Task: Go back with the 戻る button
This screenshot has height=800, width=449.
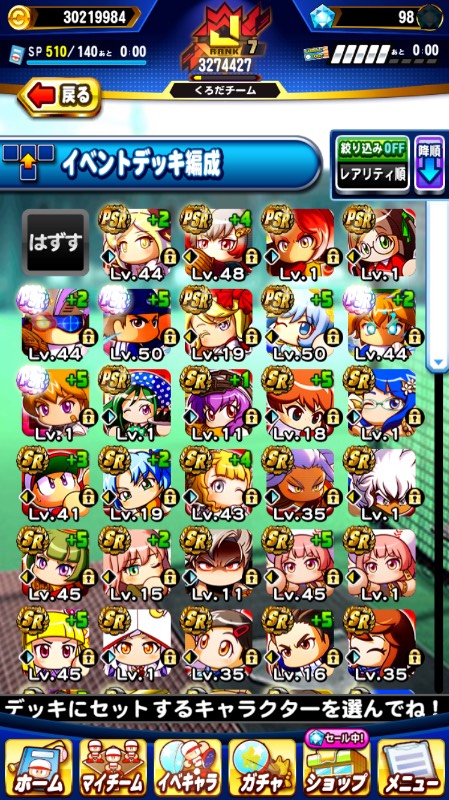Action: click(60, 96)
